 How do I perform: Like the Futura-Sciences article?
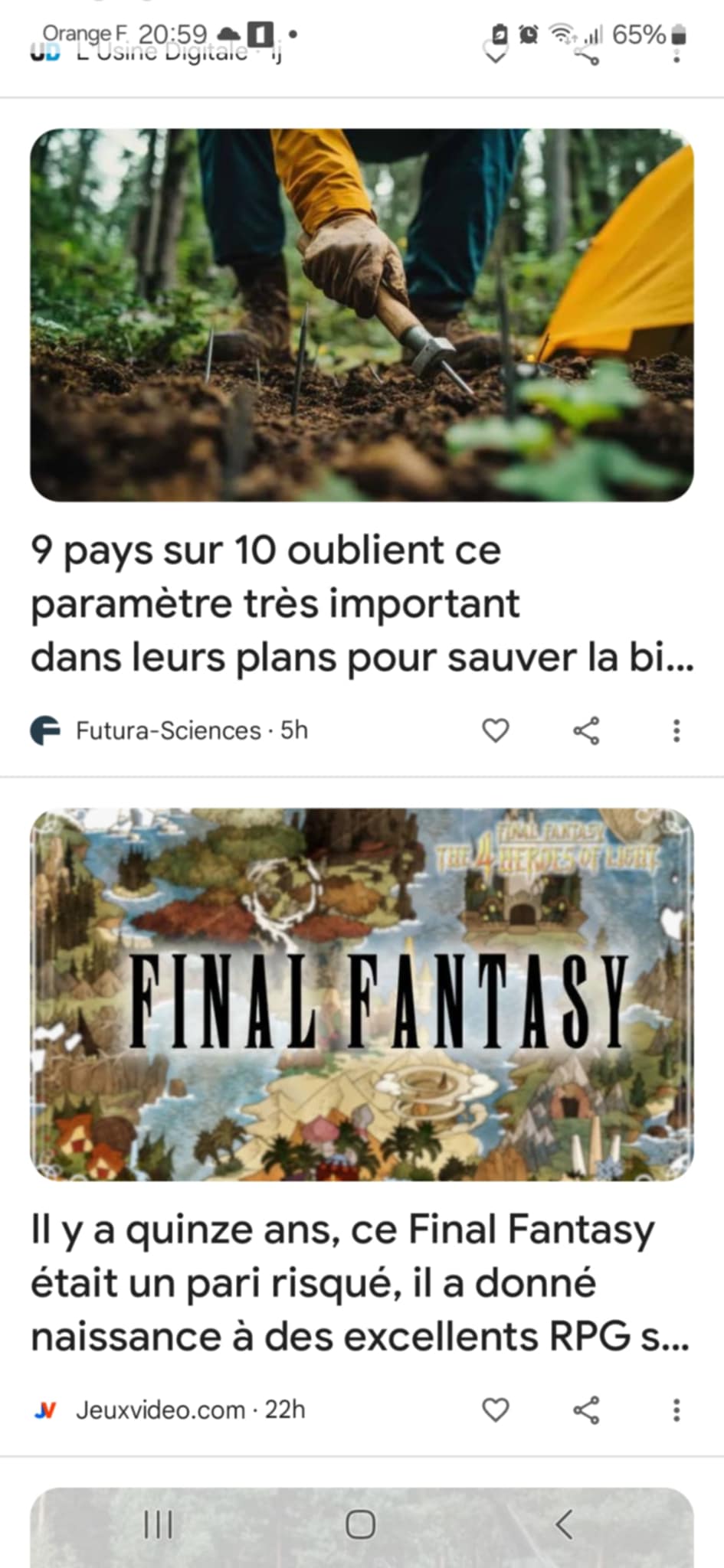(x=496, y=730)
